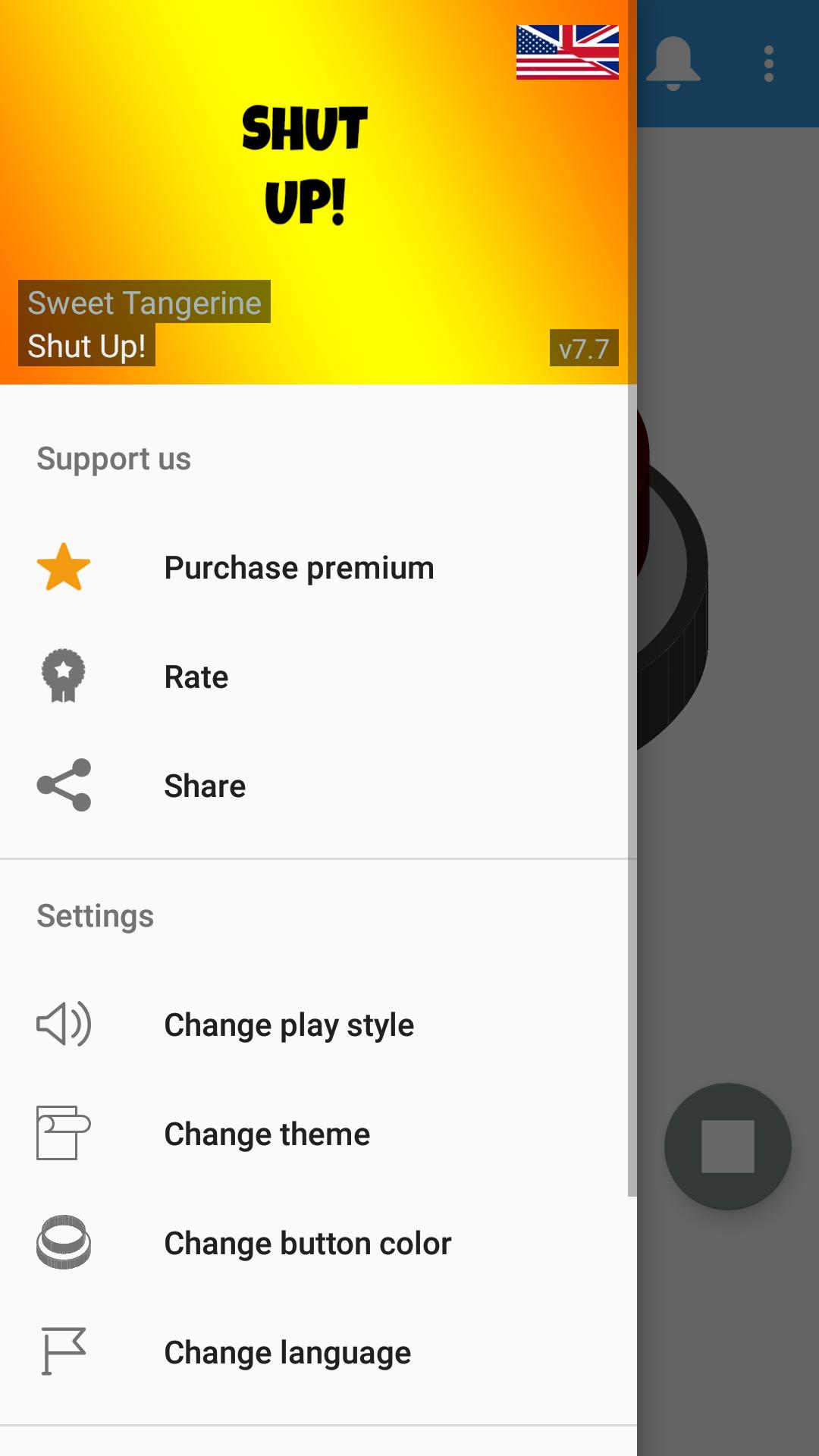Open Change button color setting
The image size is (819, 1456).
coord(307,1244)
